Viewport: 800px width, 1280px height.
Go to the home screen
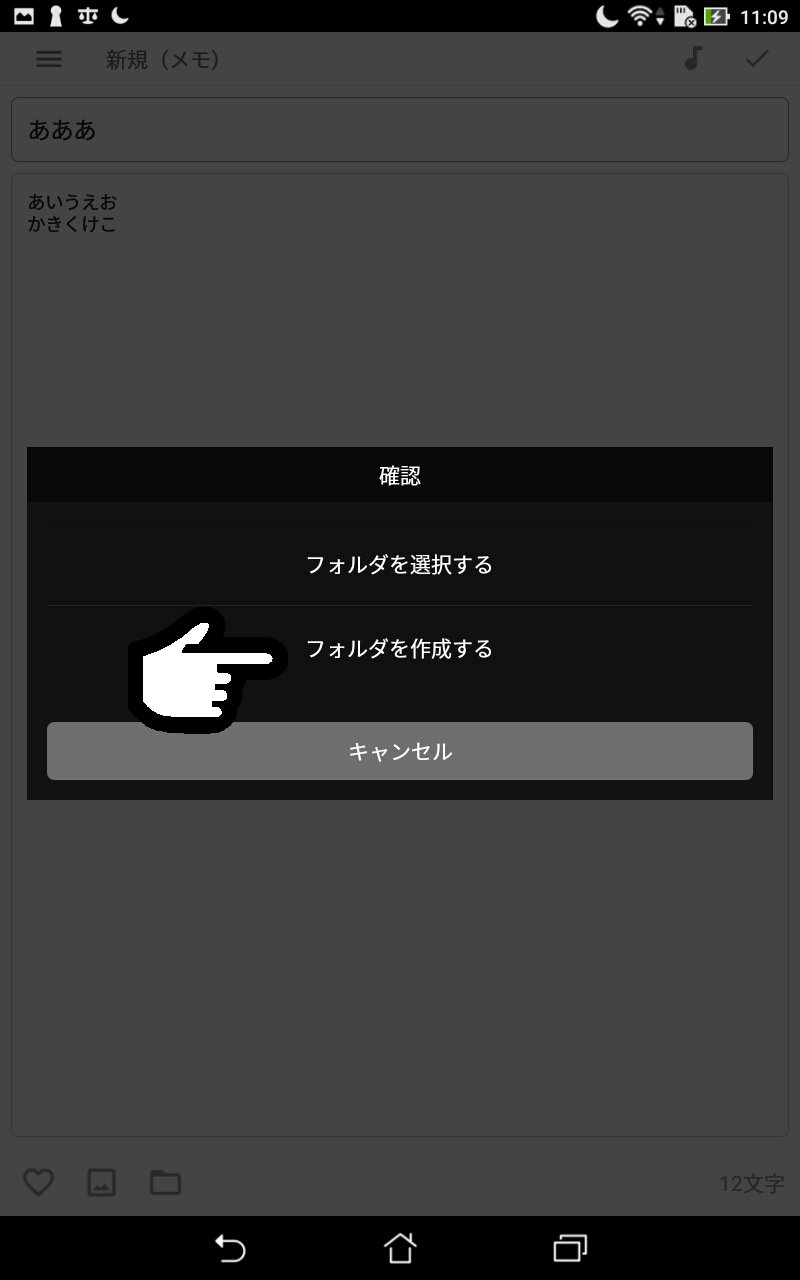[x=400, y=1248]
